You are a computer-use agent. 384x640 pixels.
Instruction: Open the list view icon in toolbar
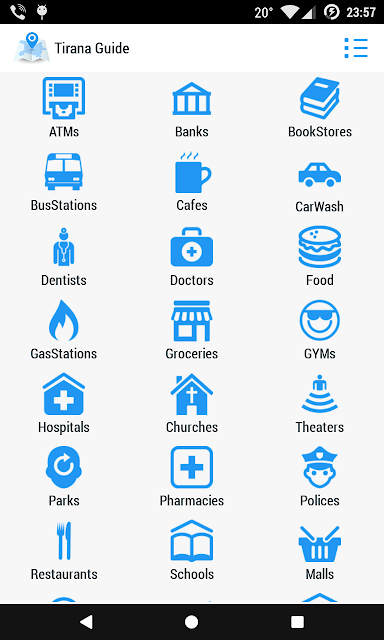[x=356, y=48]
